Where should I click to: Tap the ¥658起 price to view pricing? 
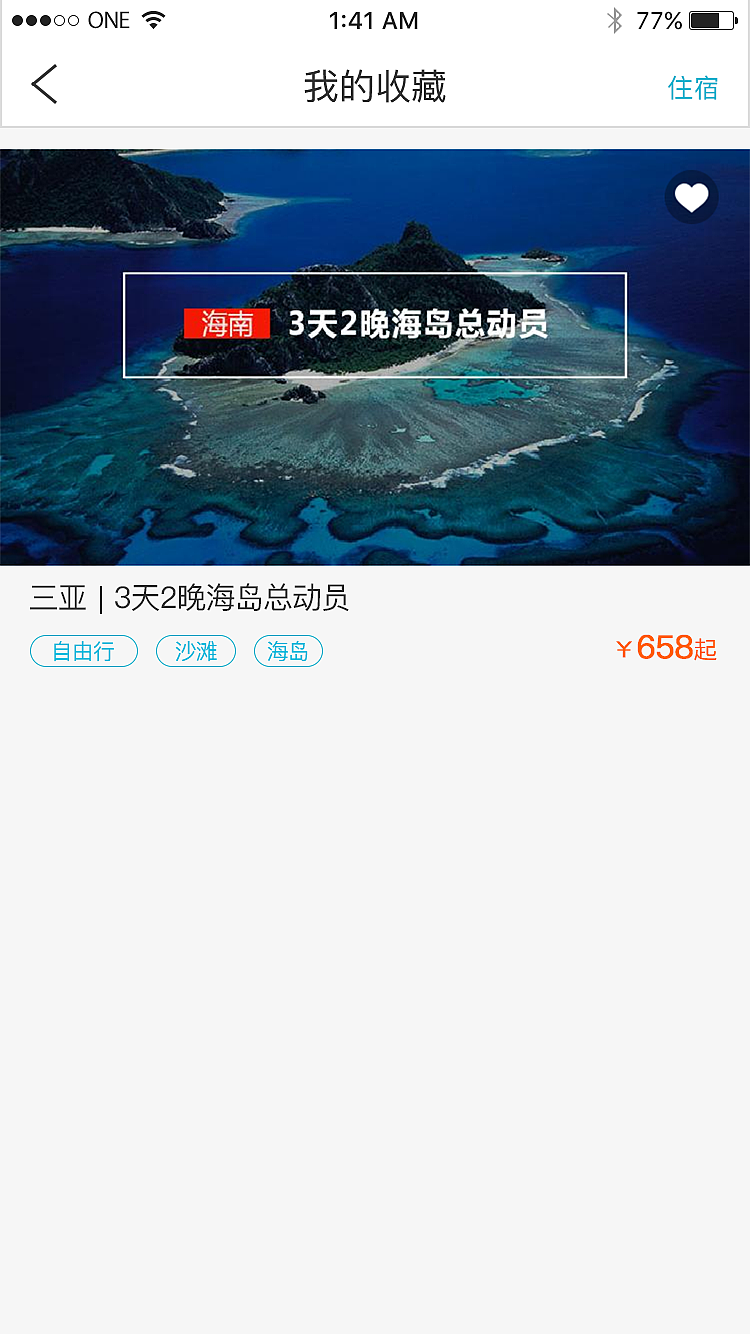tap(666, 648)
